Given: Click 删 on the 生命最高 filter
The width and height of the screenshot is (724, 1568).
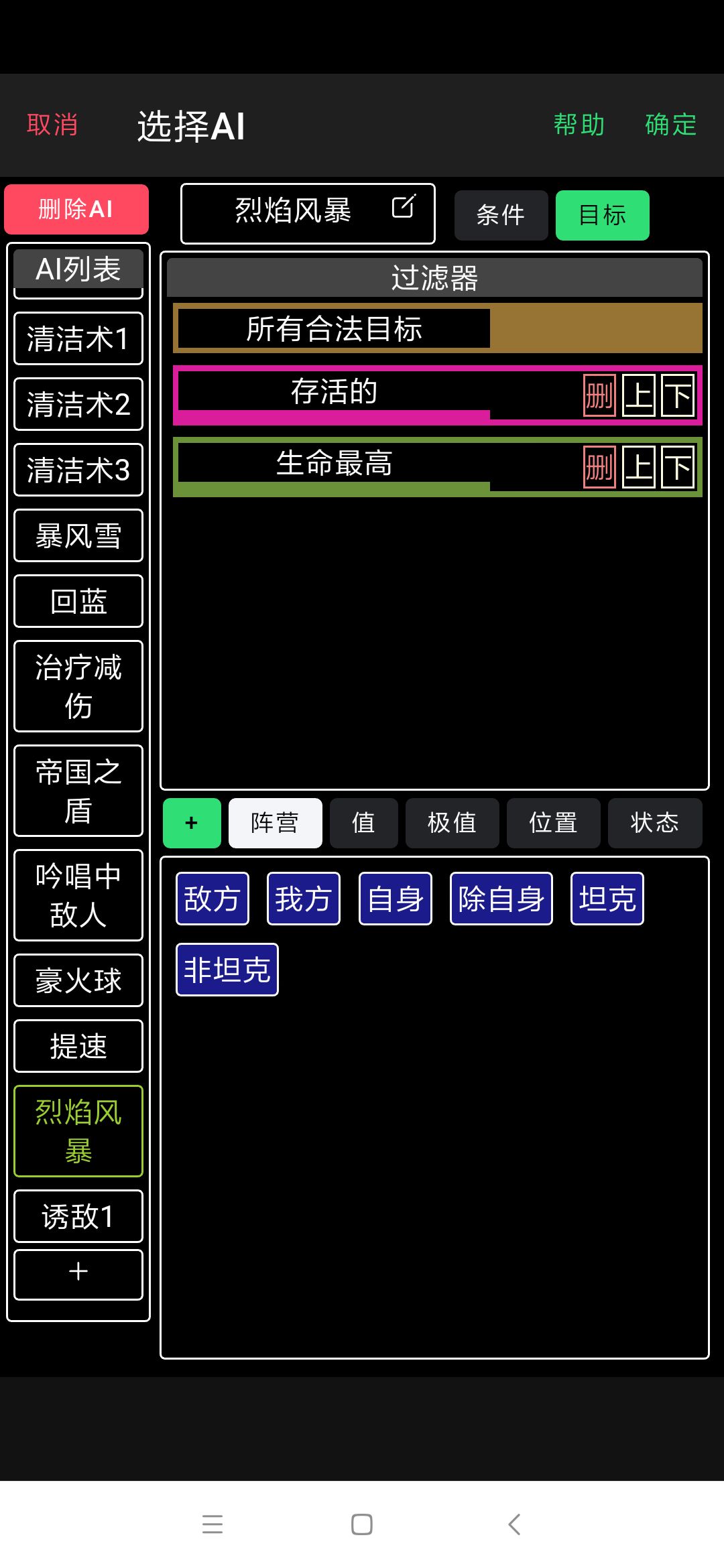Looking at the screenshot, I should tap(598, 468).
